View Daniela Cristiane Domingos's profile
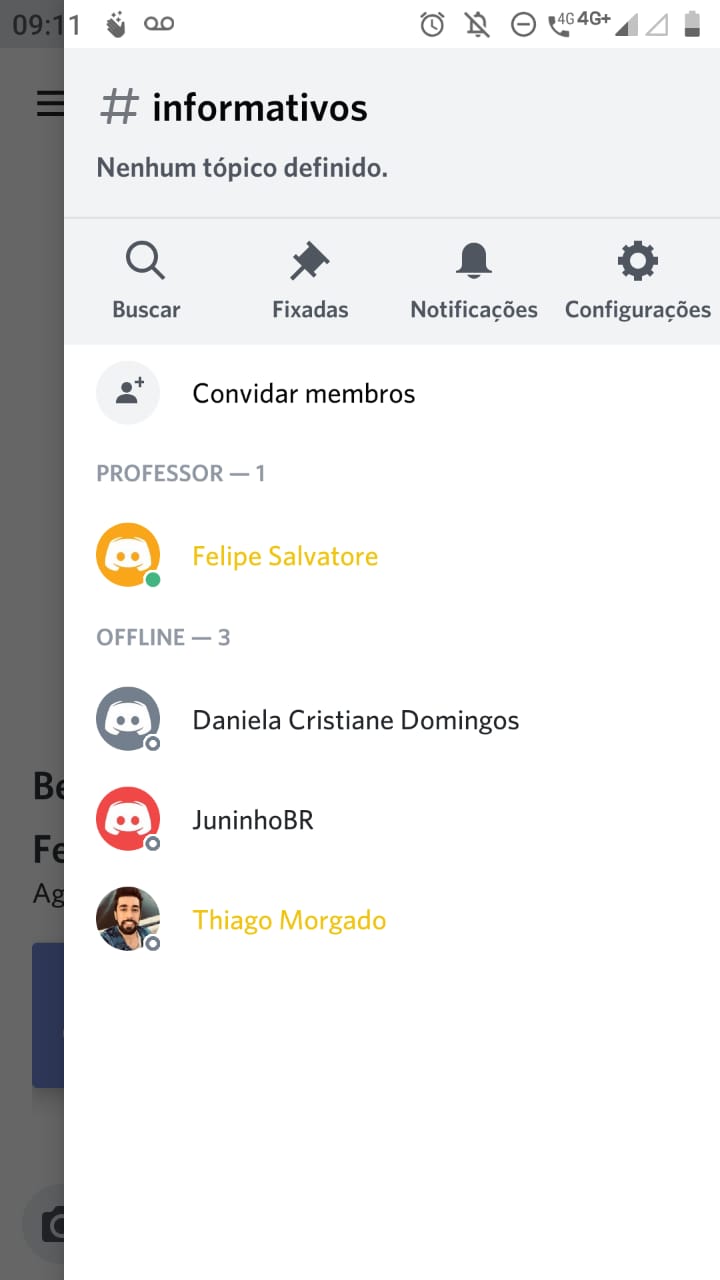This screenshot has height=1280, width=720. pos(355,720)
